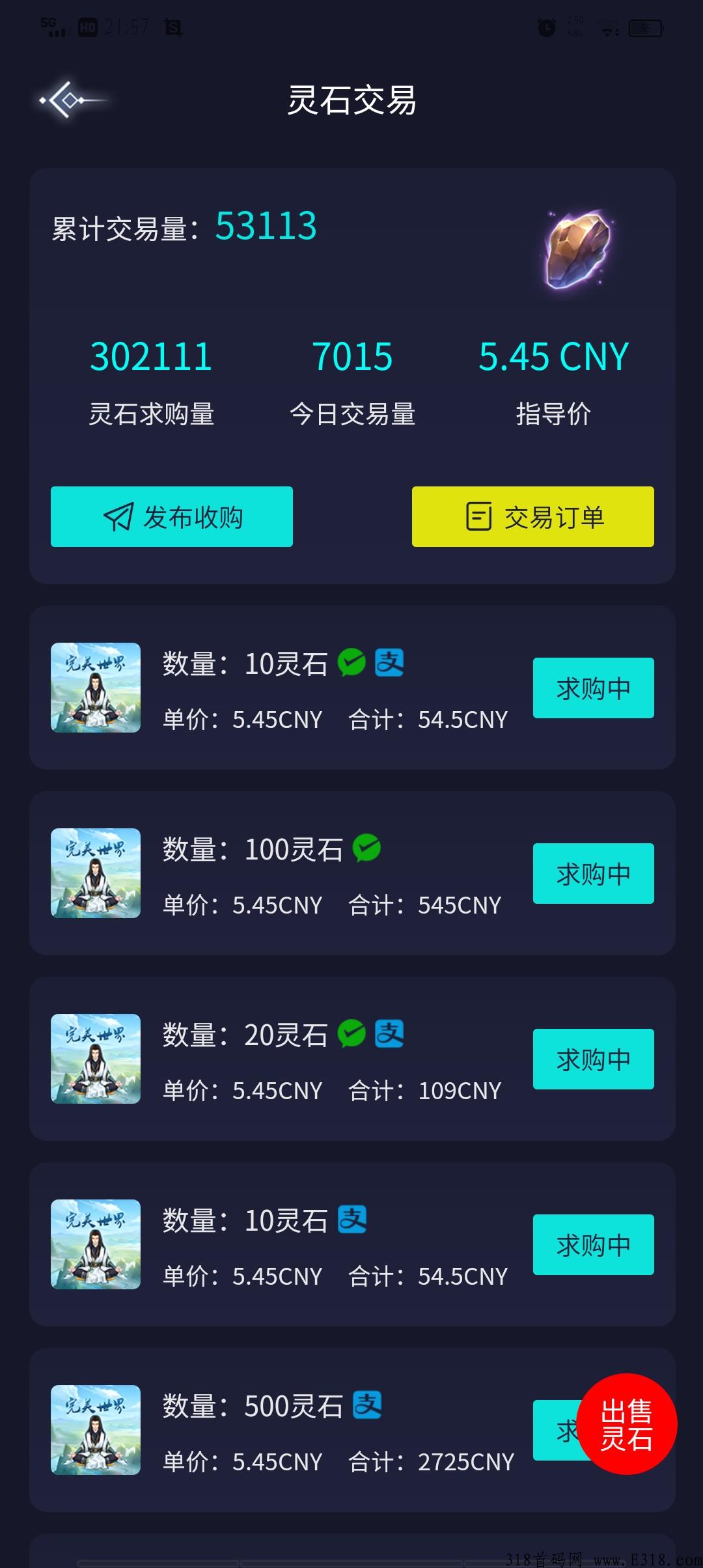This screenshot has width=703, height=1568.
Task: Click the paper plane icon on 发布收购 button
Action: point(117,516)
